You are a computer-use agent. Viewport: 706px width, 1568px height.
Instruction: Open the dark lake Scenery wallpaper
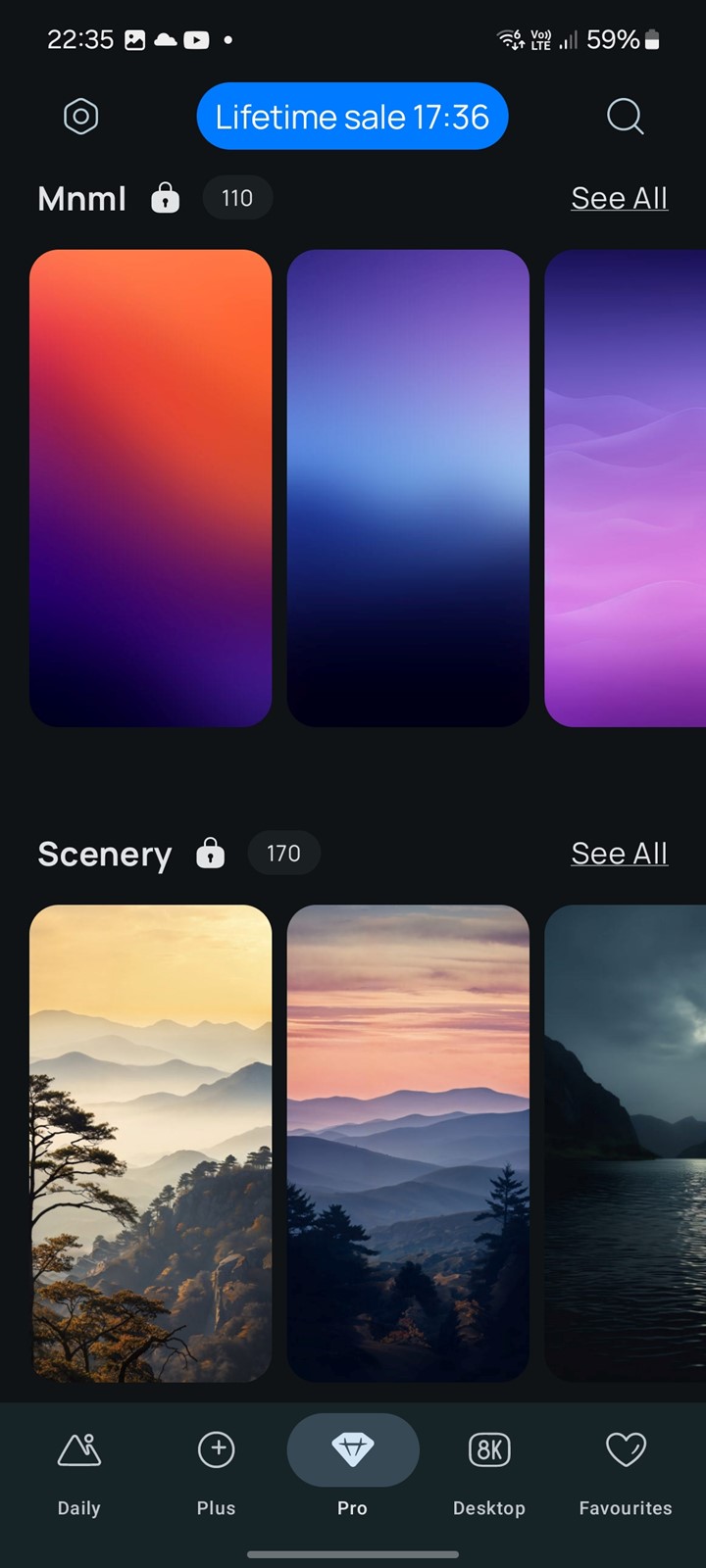pos(625,1144)
